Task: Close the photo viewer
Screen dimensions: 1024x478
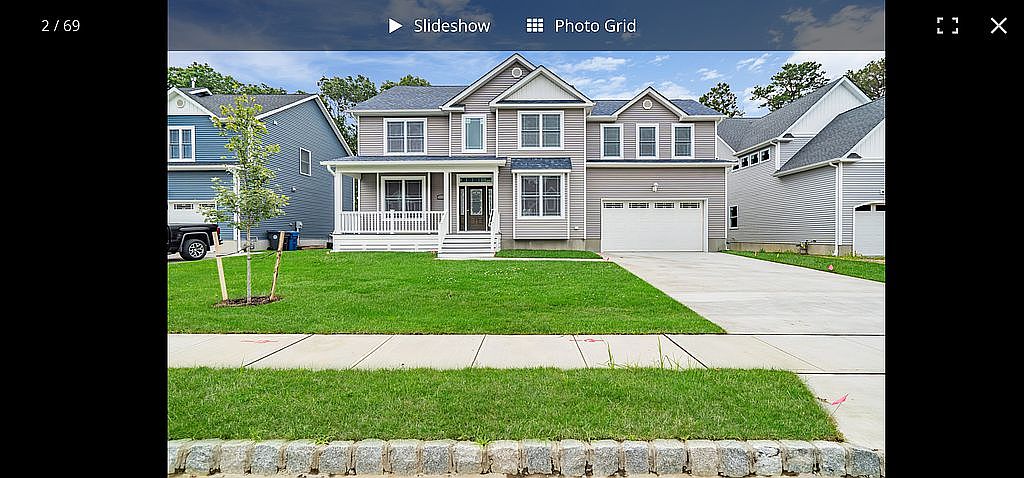Action: pyautogui.click(x=998, y=26)
